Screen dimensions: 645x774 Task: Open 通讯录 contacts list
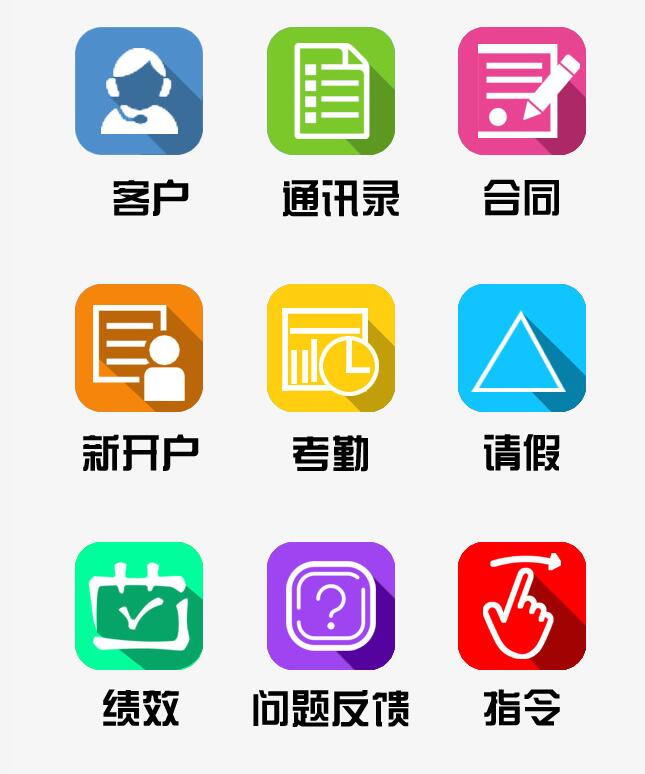[x=331, y=91]
